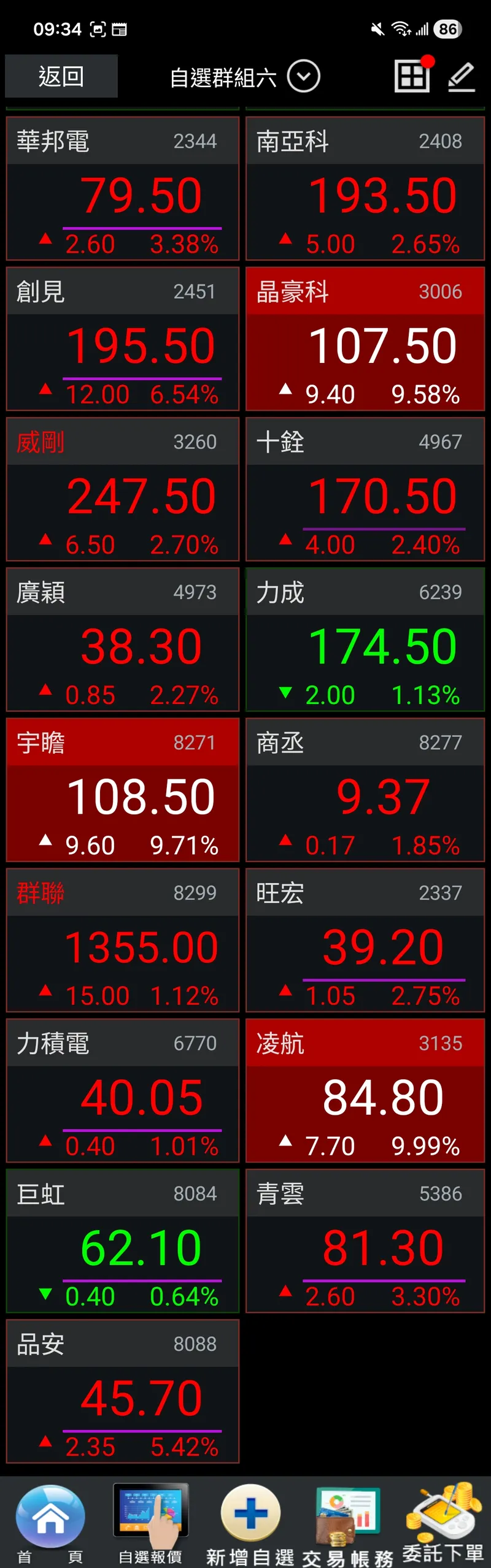
Task: Select the 晶豪科 3006 quote tile
Action: point(365,339)
